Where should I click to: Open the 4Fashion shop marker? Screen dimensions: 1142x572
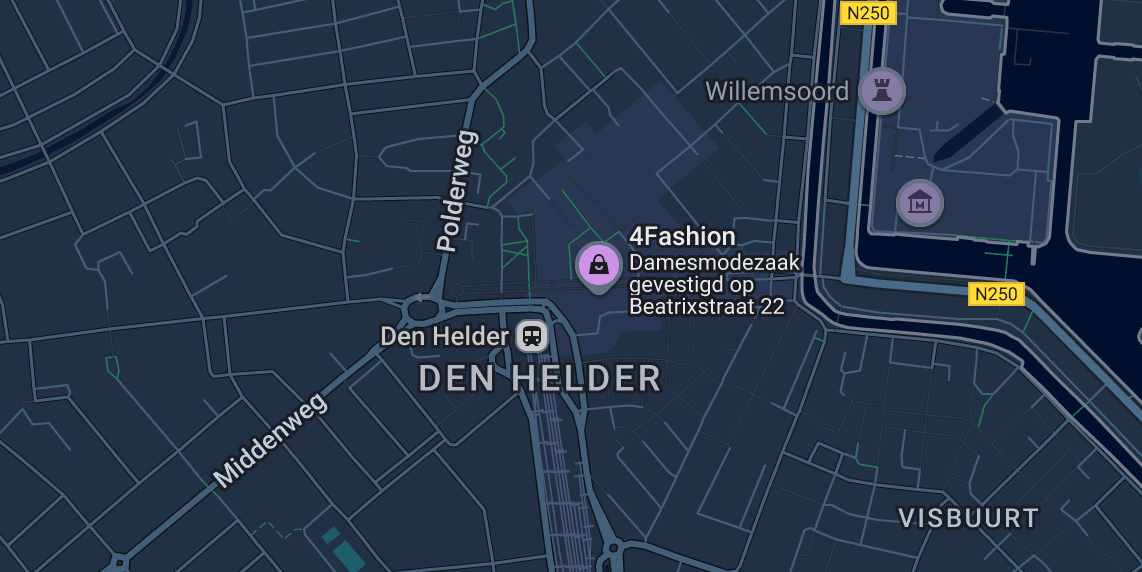pos(598,265)
